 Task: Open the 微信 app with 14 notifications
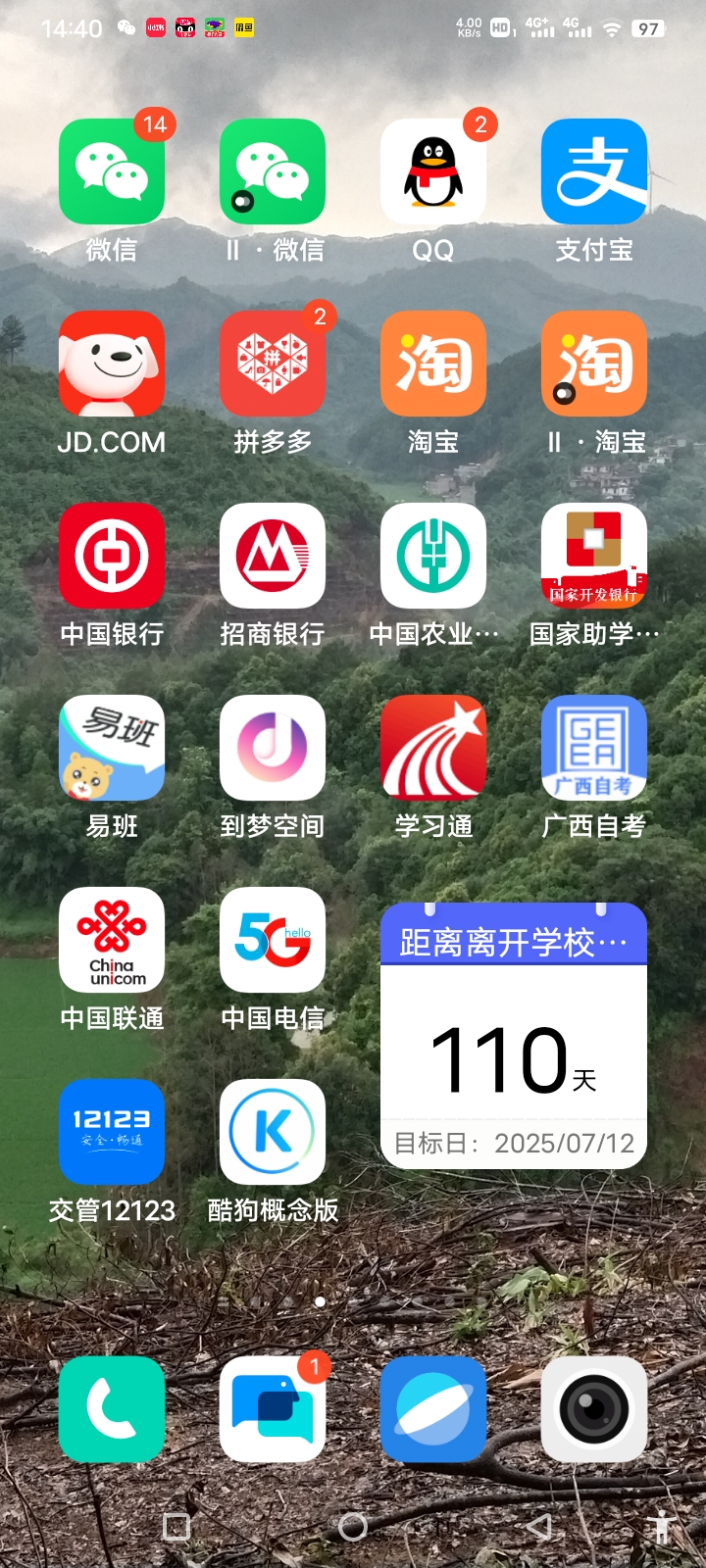tap(112, 172)
